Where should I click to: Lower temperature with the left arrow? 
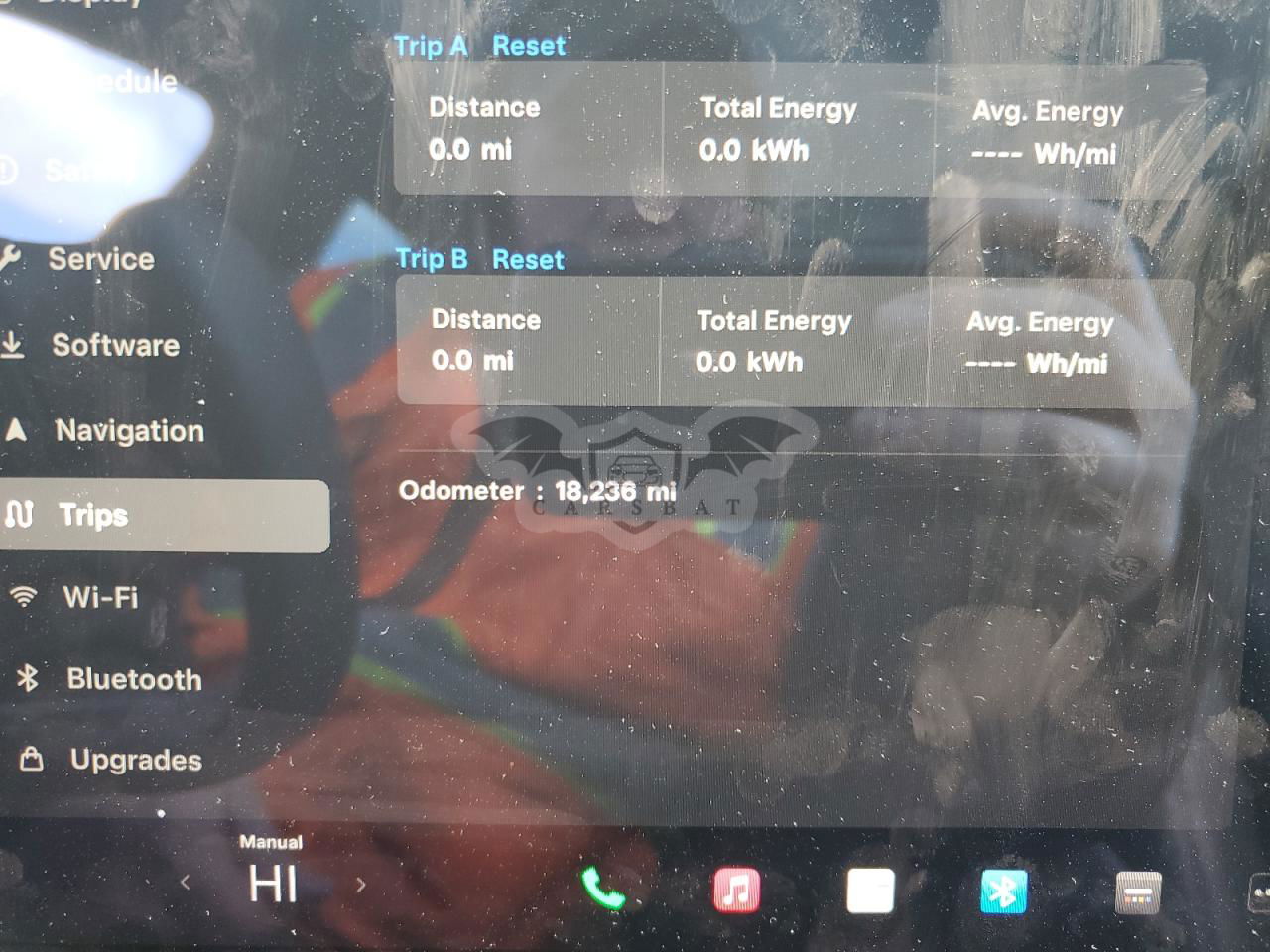tap(185, 882)
